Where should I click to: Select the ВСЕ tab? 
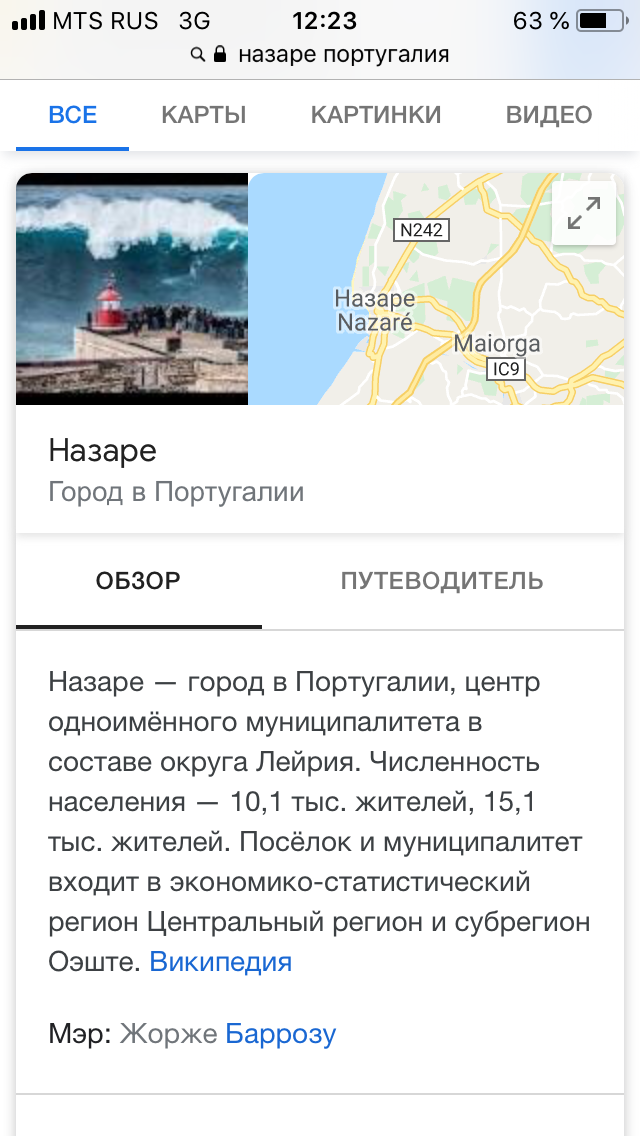point(72,115)
